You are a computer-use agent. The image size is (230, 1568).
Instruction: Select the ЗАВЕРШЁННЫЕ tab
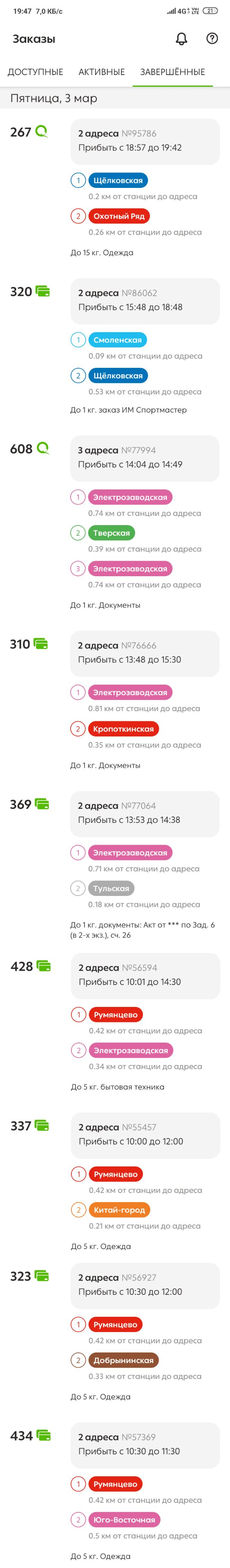172,72
